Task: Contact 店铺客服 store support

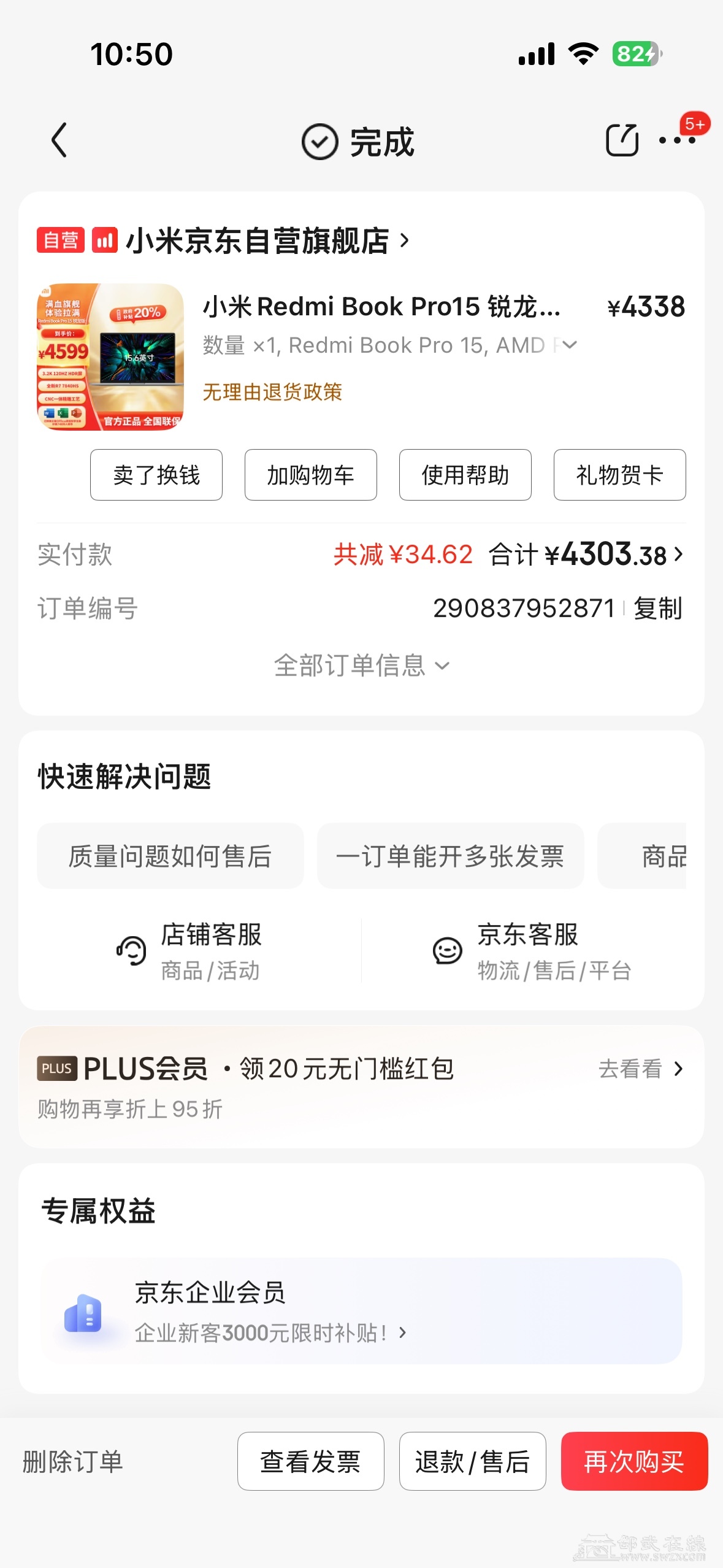Action: click(x=190, y=951)
